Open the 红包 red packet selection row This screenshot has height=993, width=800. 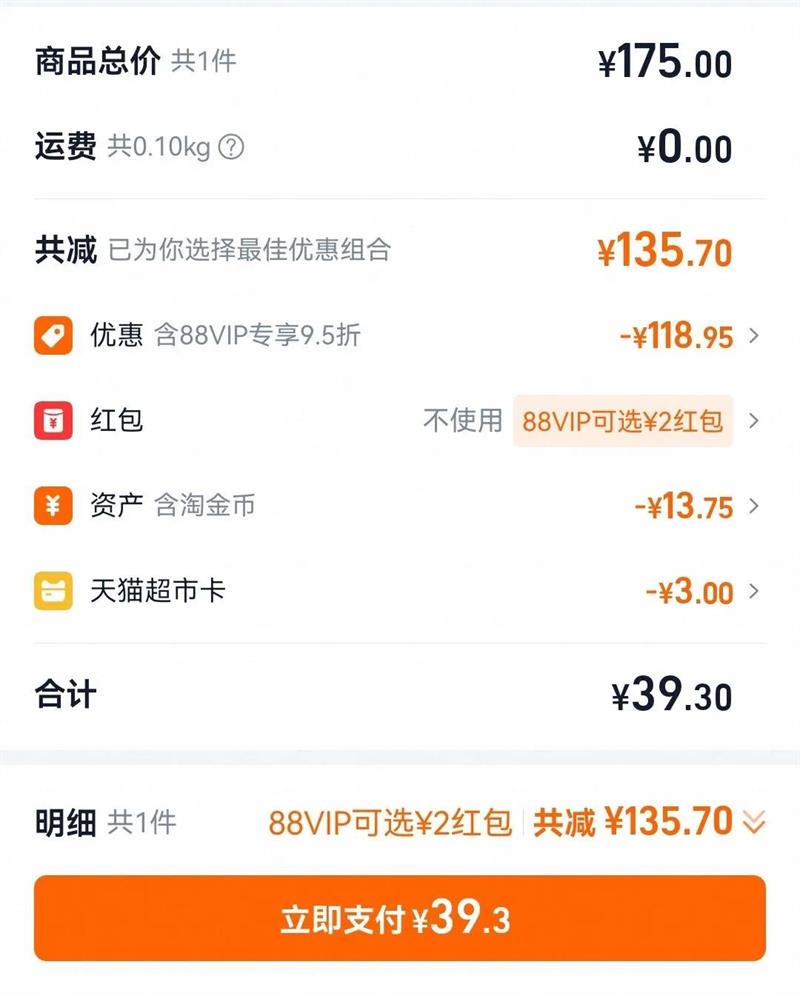tap(400, 421)
